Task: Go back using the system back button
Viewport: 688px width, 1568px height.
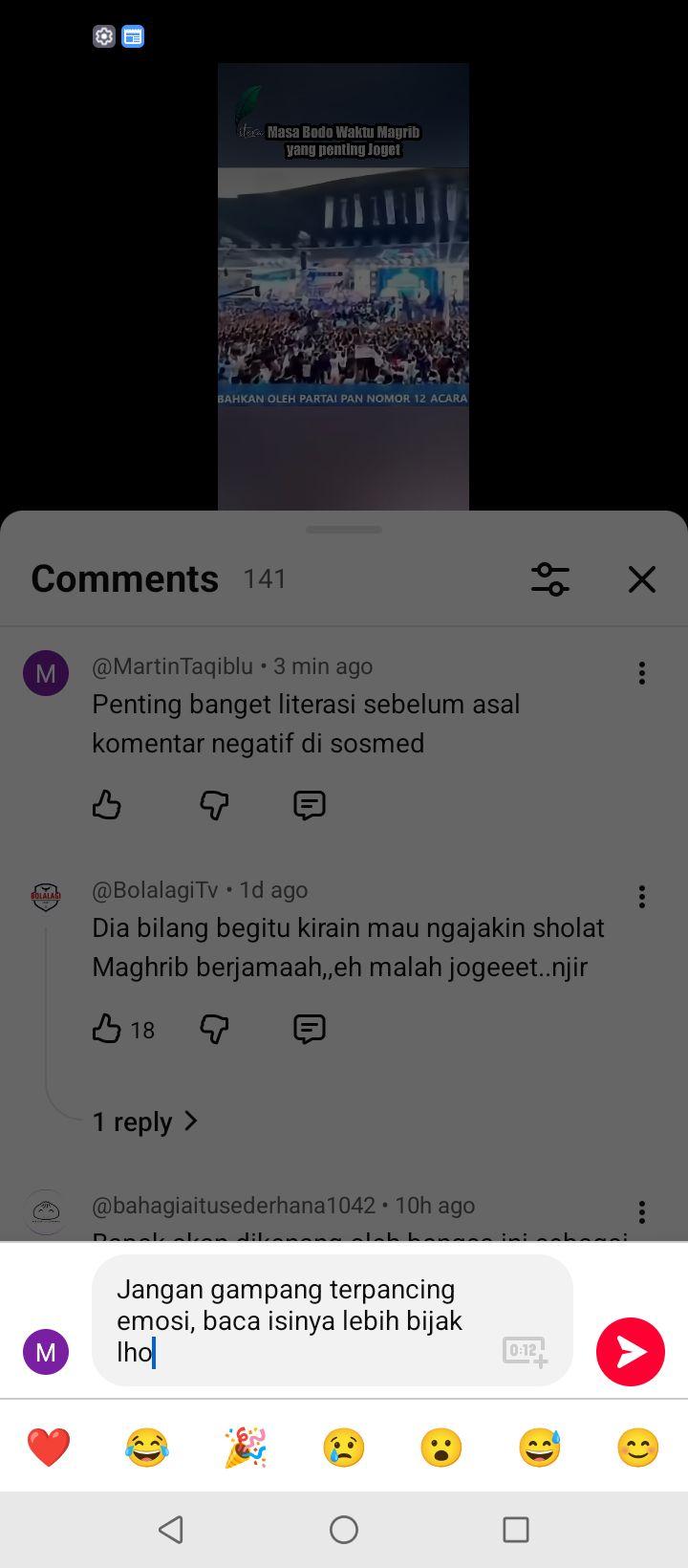Action: coord(171,1530)
